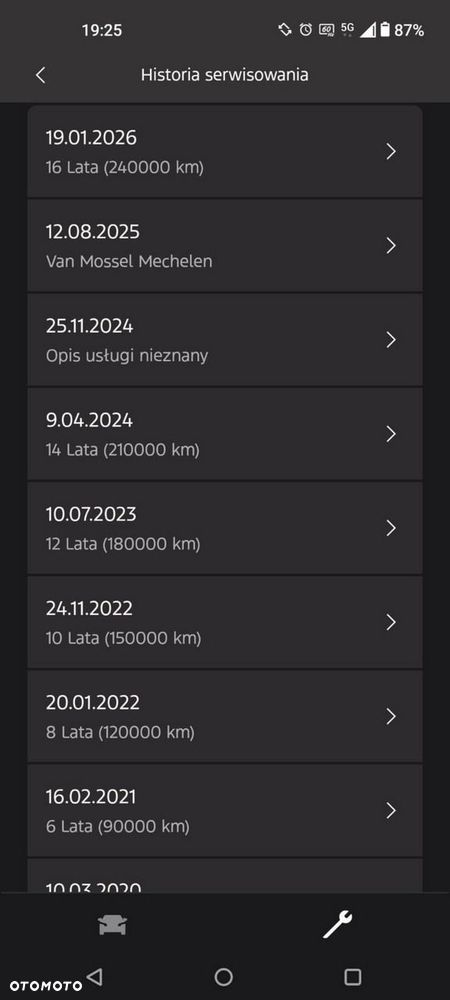Open the 20.01.2022 service record
This screenshot has height=1000, width=450.
coord(224,716)
